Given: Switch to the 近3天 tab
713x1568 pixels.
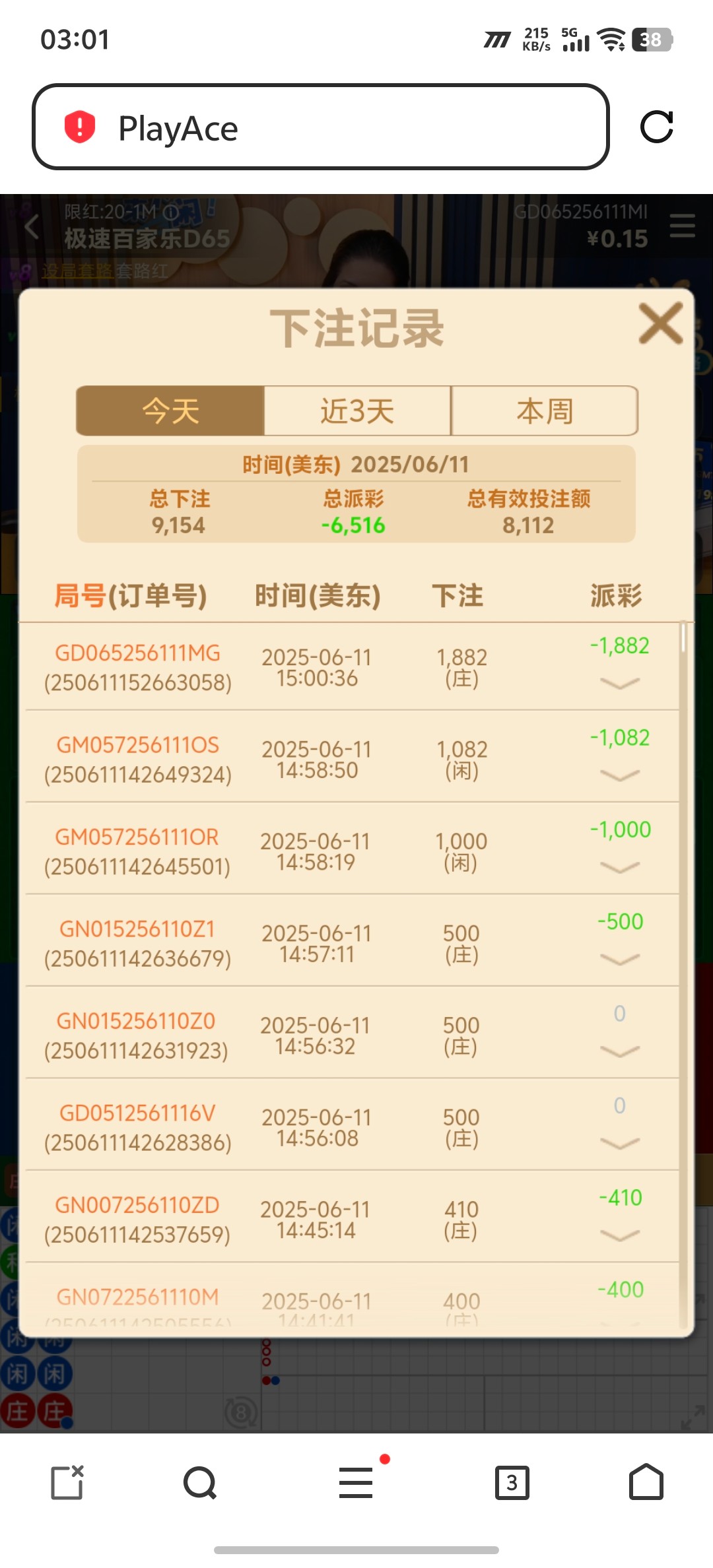Looking at the screenshot, I should (357, 411).
